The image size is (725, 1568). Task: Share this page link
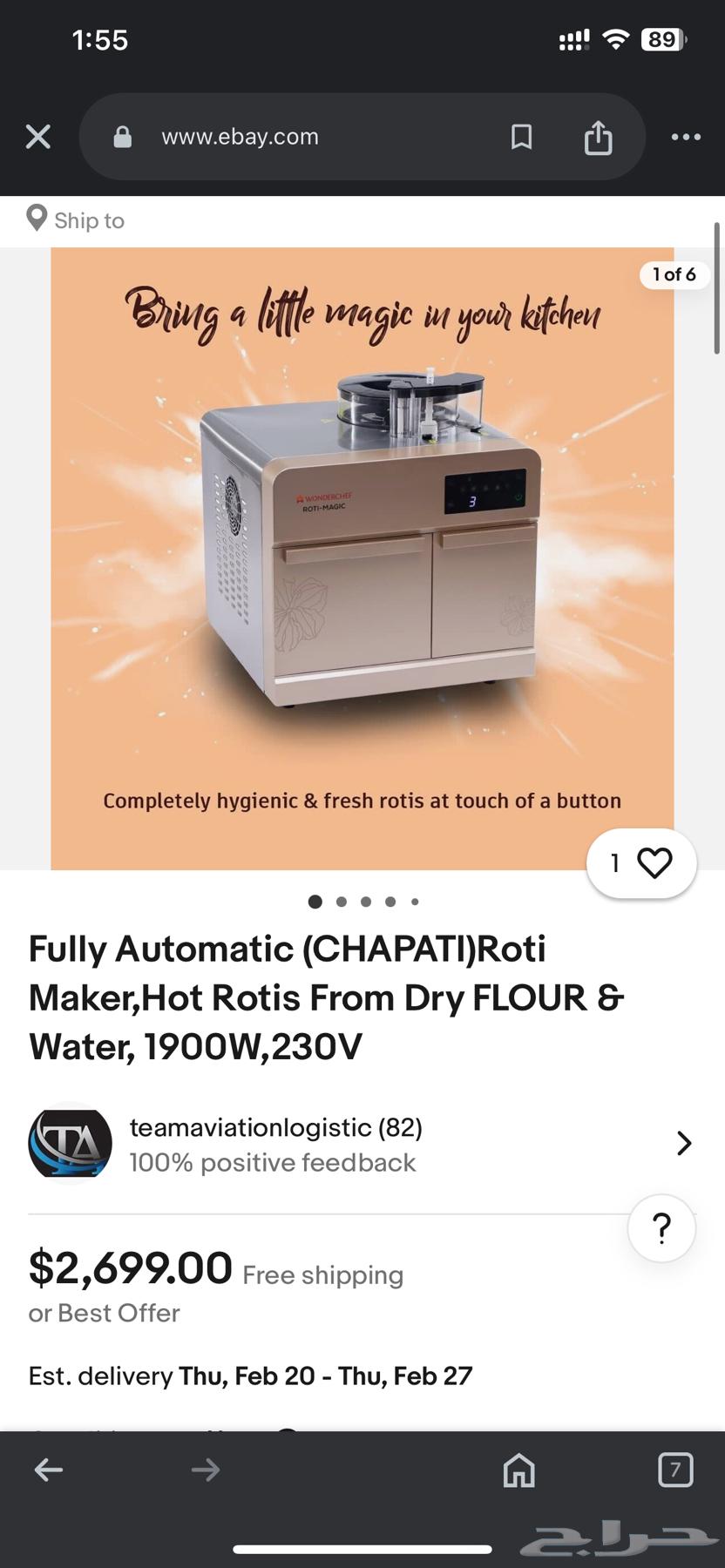(598, 138)
